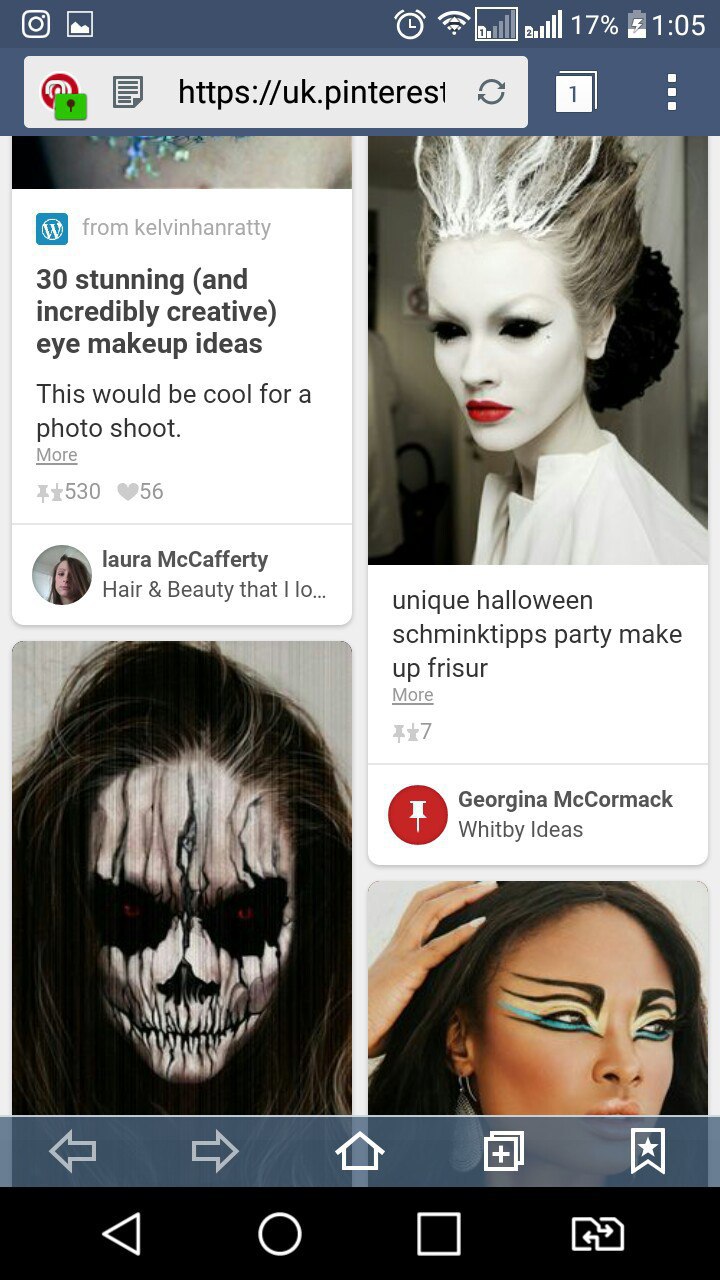The image size is (720, 1280).
Task: Open a new browser tab
Action: 503,1152
